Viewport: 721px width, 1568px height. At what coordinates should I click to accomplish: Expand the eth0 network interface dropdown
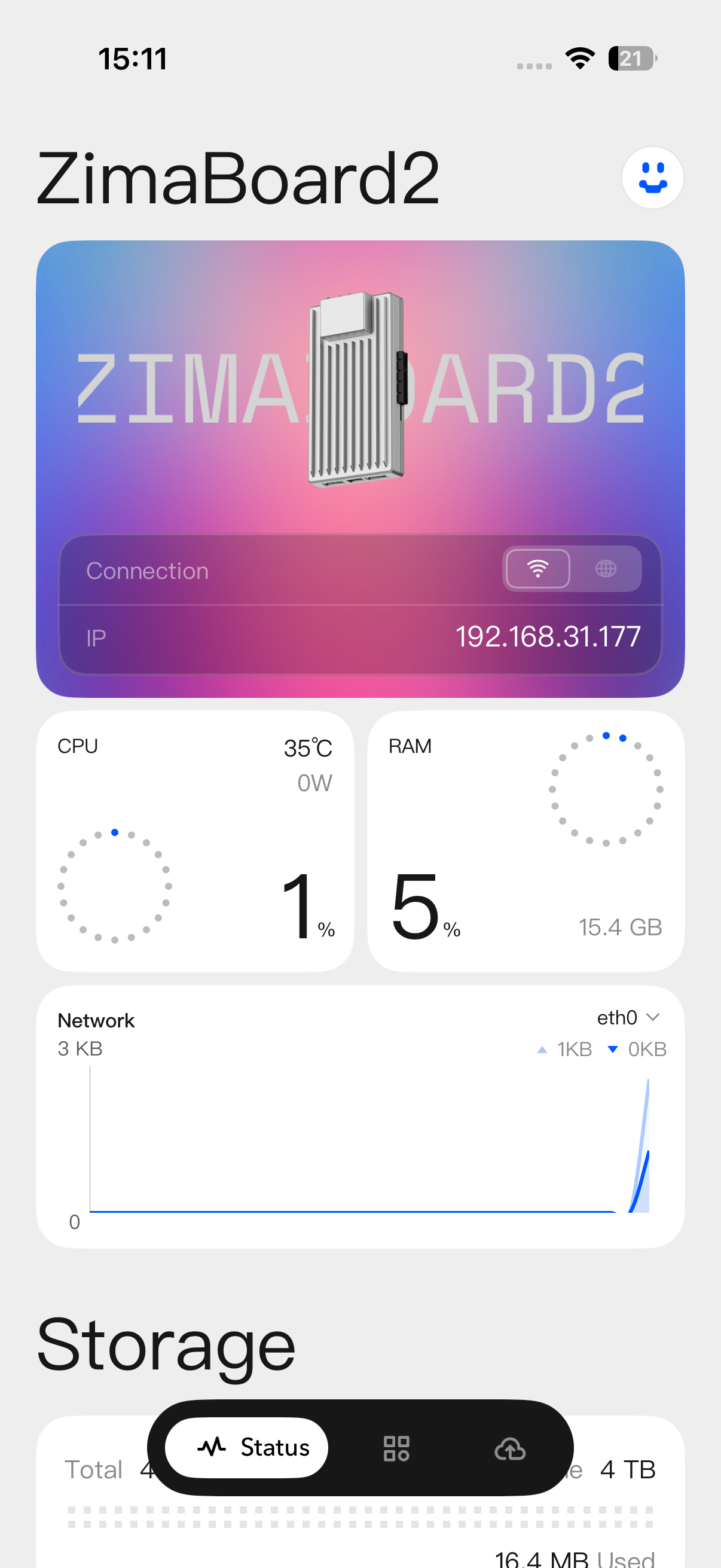click(628, 1018)
